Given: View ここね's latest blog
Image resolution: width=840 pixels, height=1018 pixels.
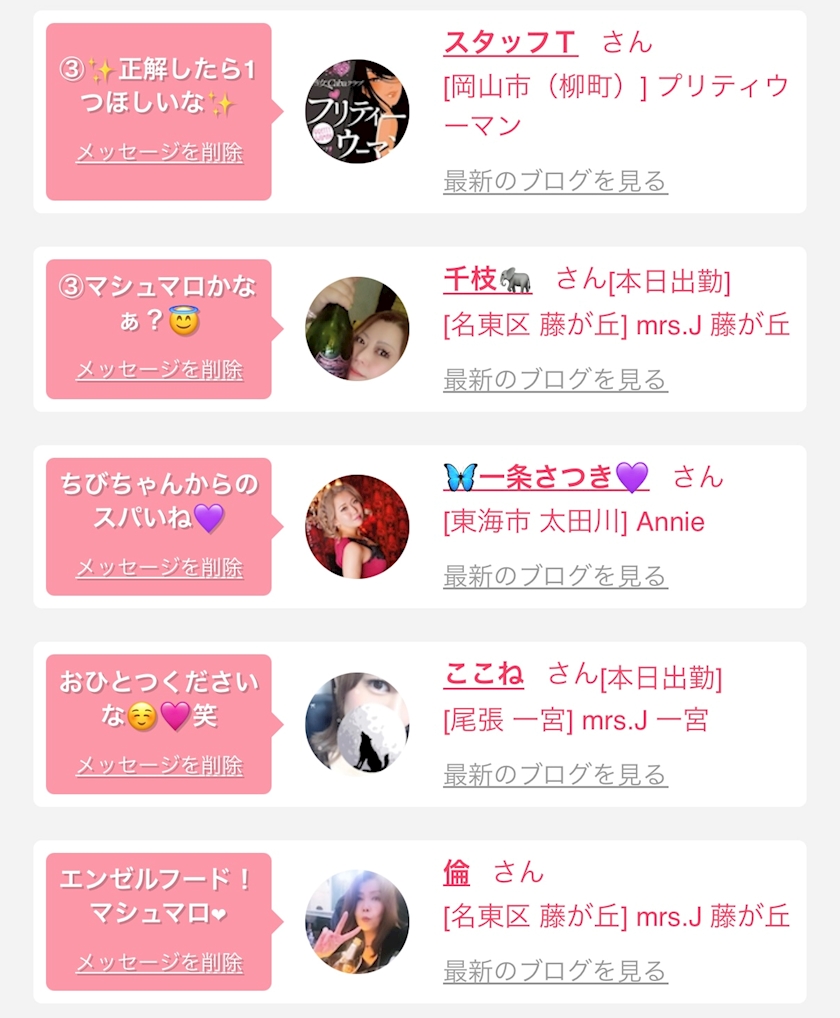Looking at the screenshot, I should coord(555,774).
